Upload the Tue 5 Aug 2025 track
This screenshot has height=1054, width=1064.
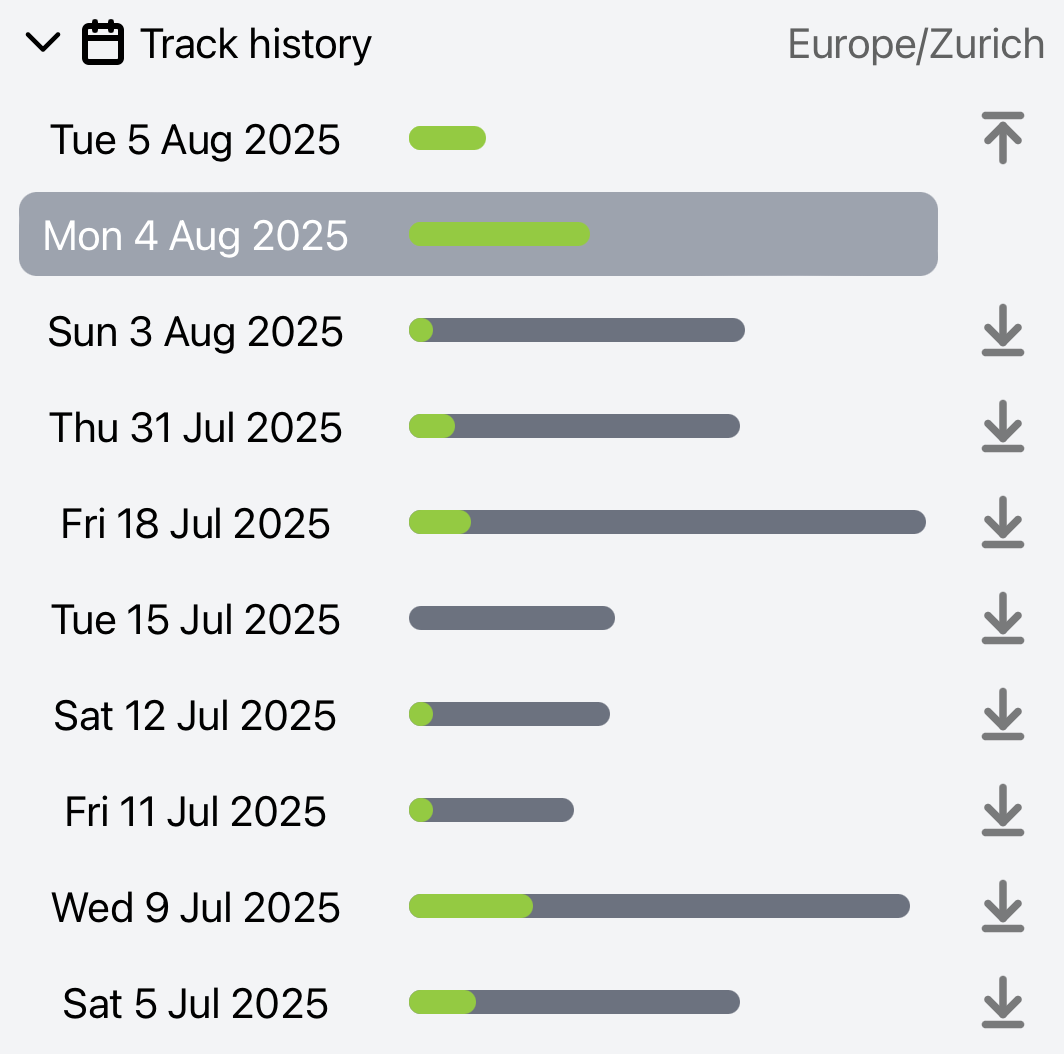tap(1002, 138)
